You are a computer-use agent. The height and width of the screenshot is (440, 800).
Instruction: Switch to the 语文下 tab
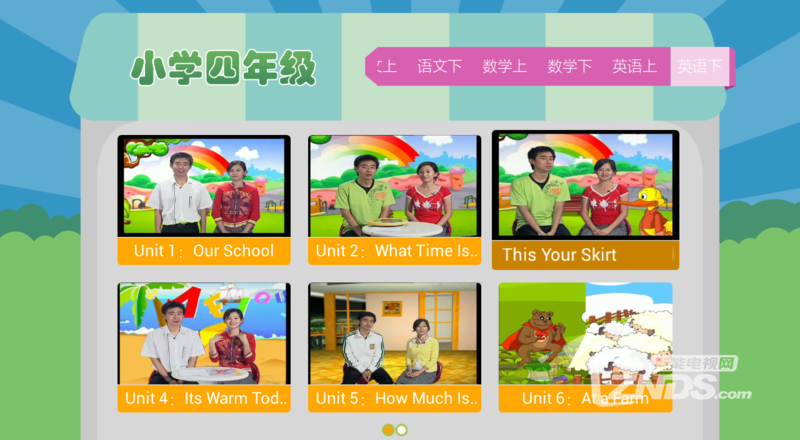pyautogui.click(x=439, y=67)
